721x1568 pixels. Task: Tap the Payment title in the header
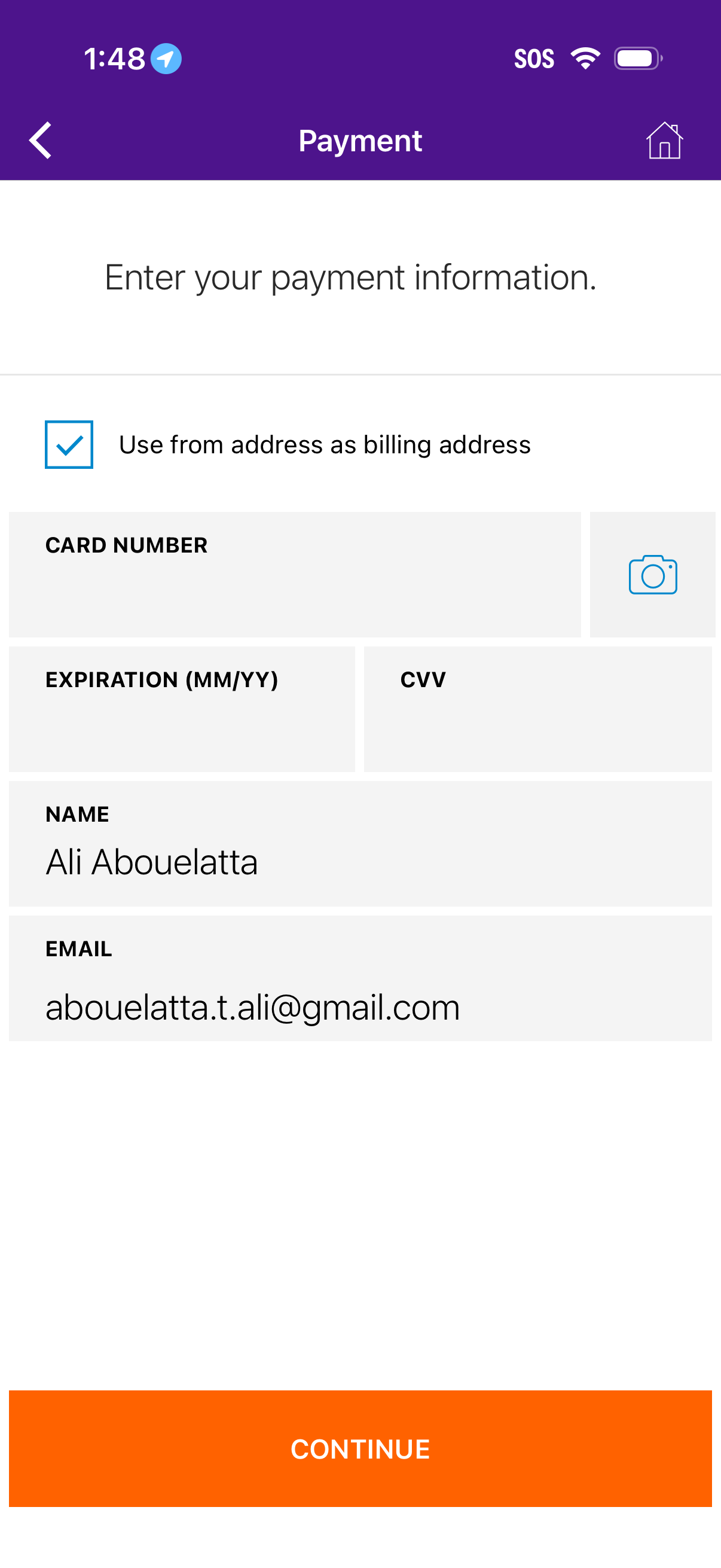click(x=360, y=140)
